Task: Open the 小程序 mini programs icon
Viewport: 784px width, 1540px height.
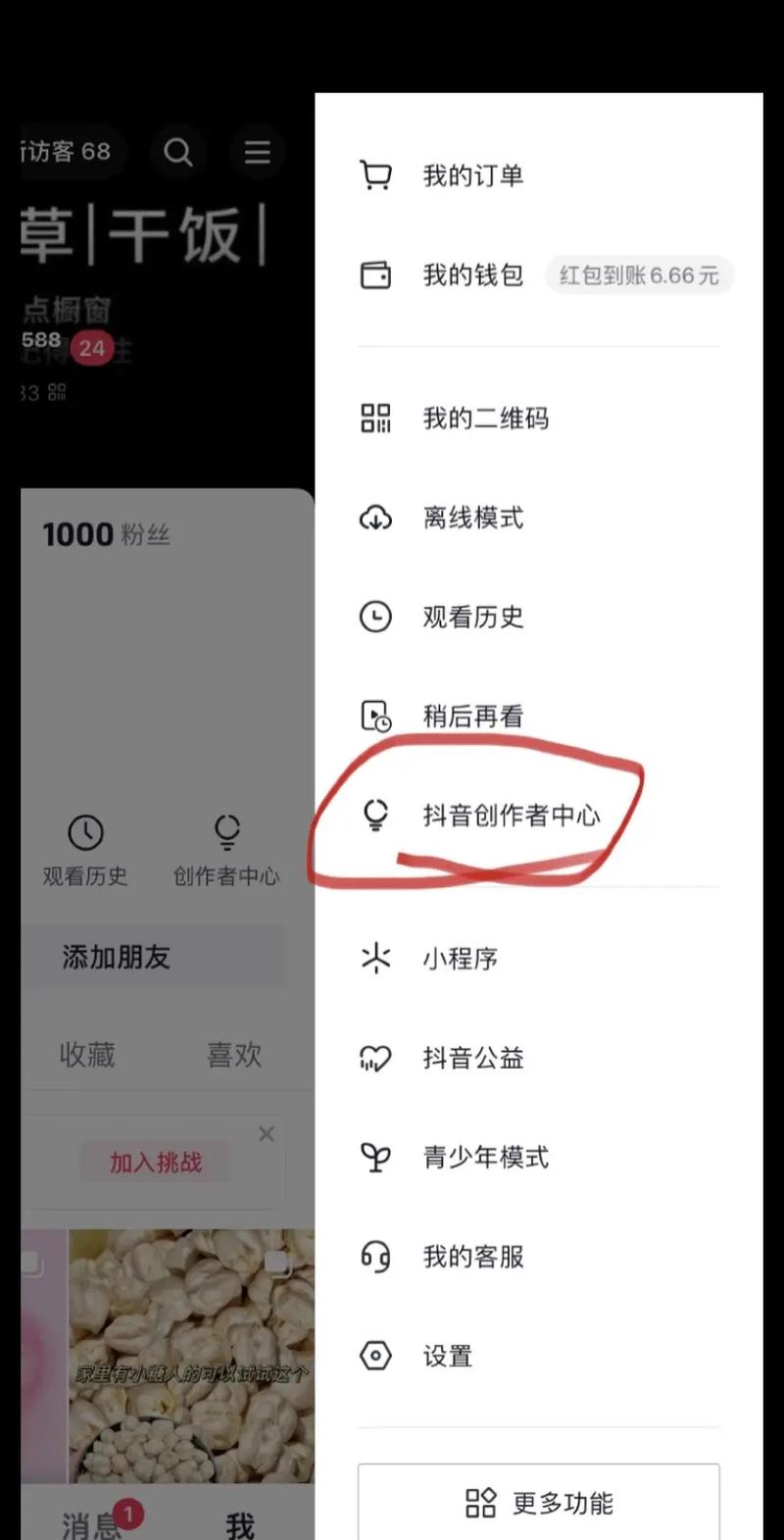Action: point(375,959)
